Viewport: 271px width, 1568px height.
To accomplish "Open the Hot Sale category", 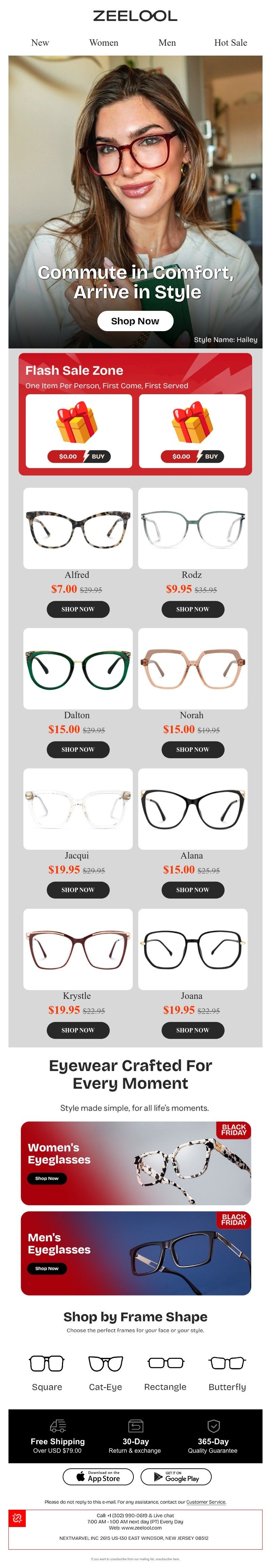I will (x=230, y=43).
